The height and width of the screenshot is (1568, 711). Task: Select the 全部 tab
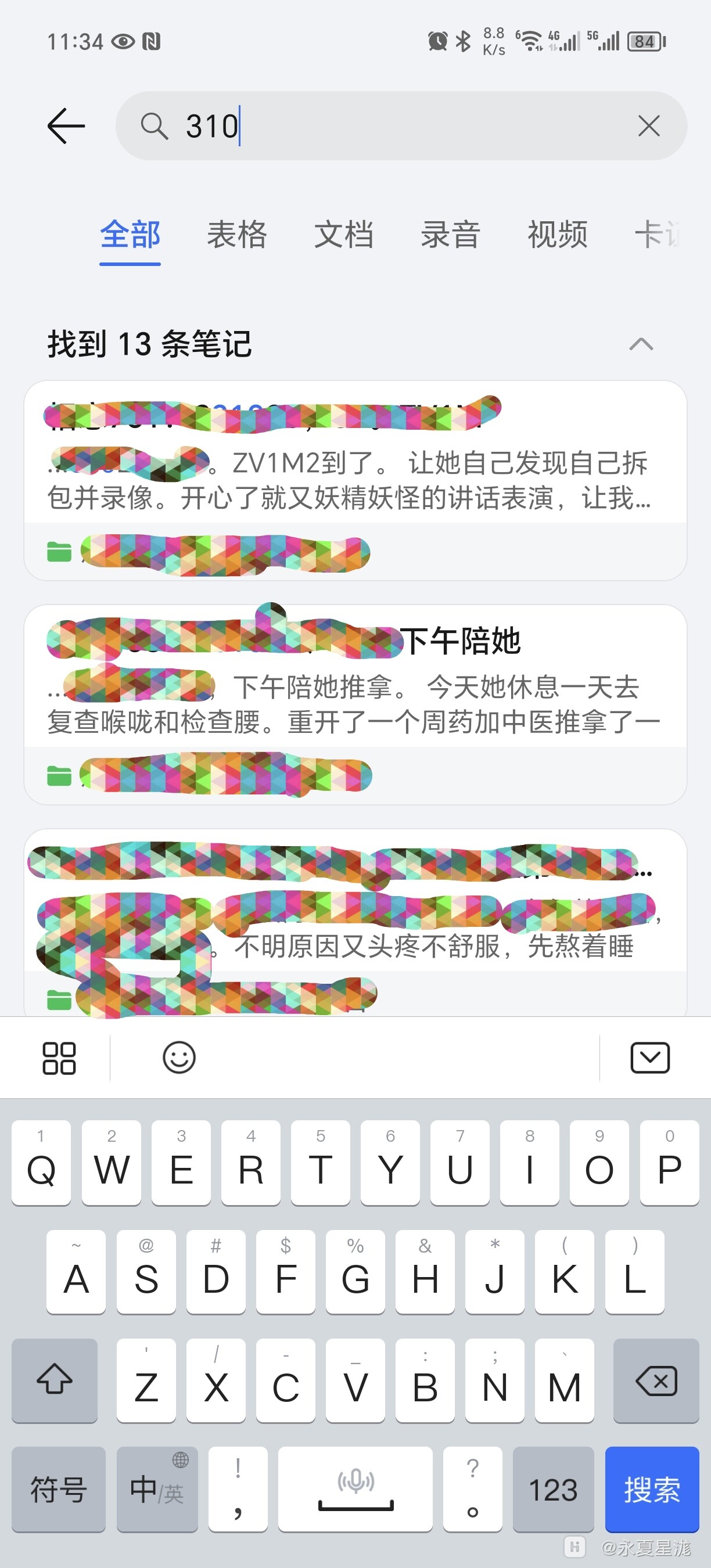130,235
